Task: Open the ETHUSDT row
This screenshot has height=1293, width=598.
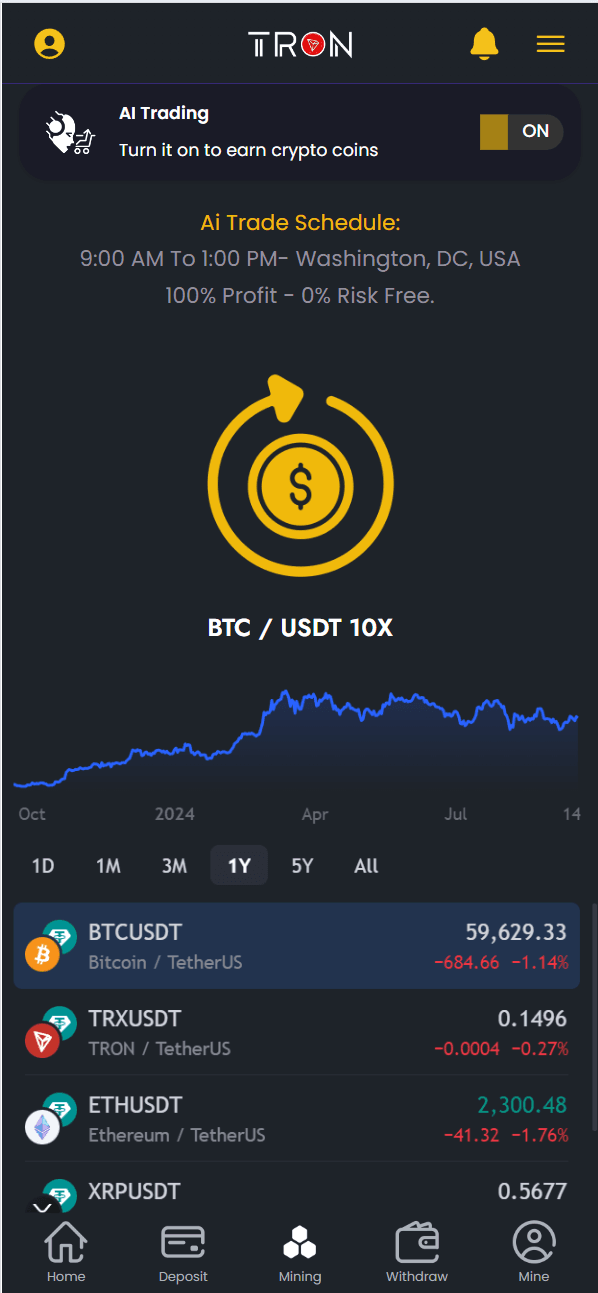Action: (296, 1119)
